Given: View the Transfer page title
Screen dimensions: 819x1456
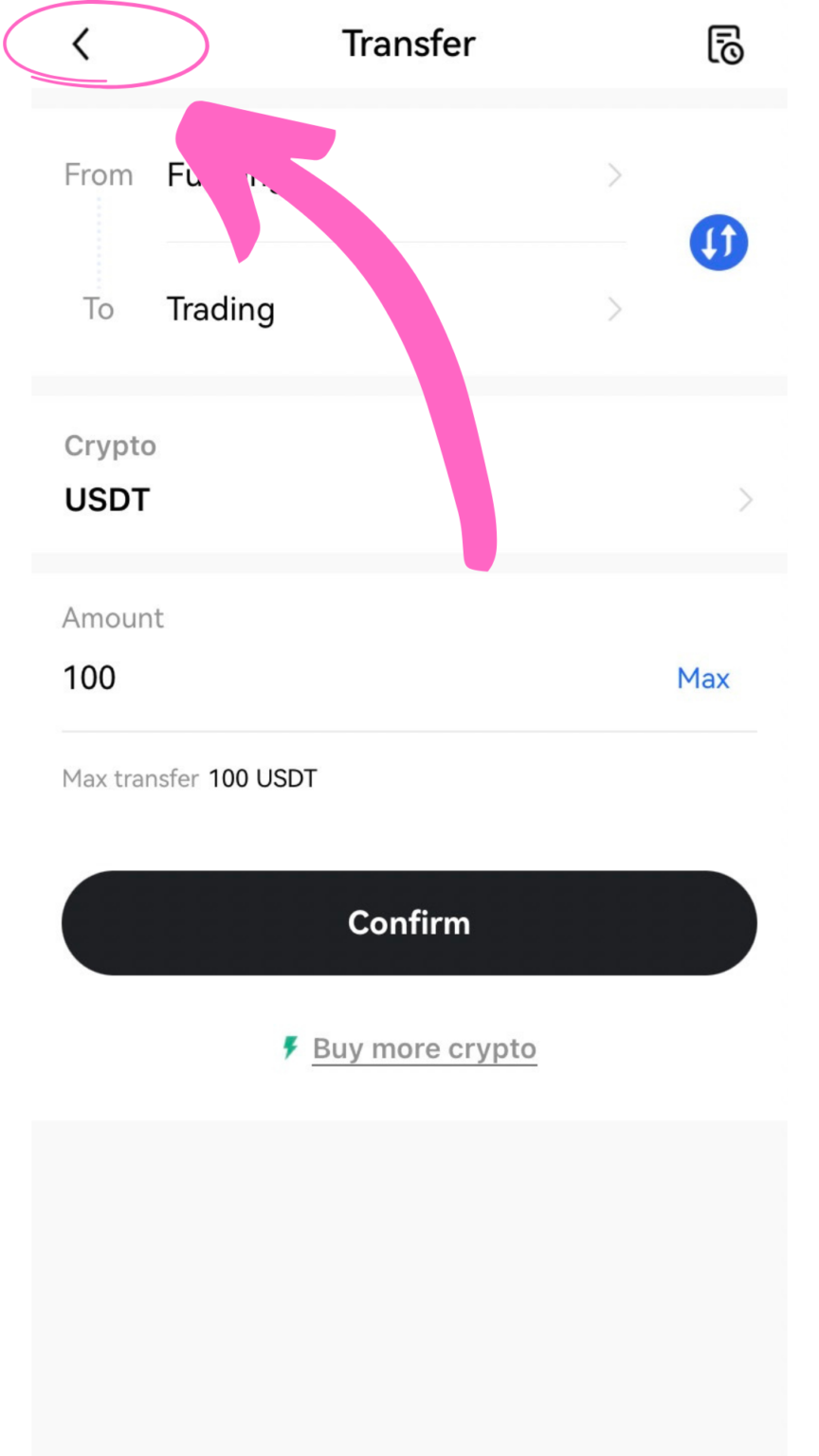Looking at the screenshot, I should point(409,43).
